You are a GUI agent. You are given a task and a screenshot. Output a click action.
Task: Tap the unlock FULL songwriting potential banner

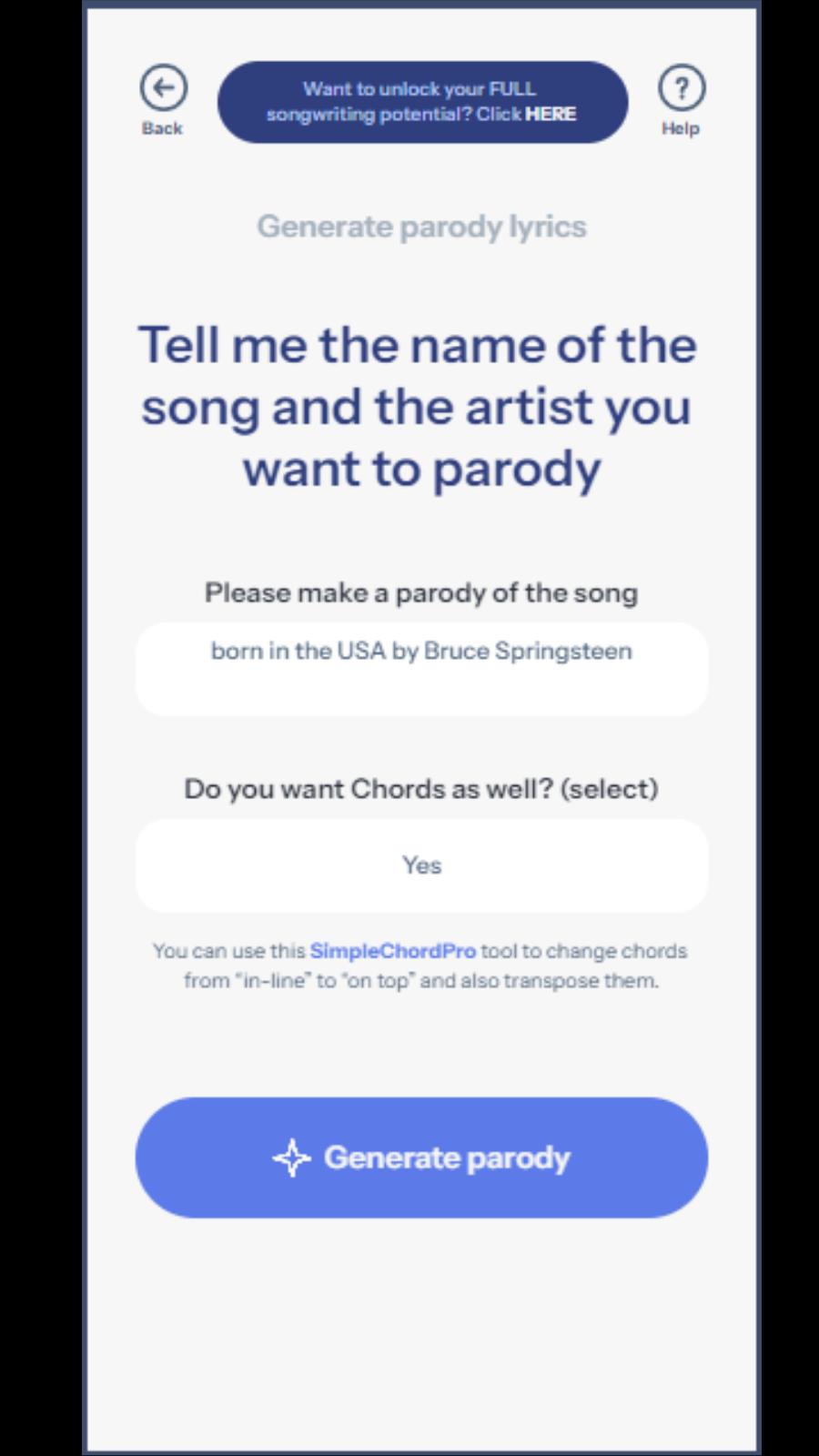tap(422, 102)
